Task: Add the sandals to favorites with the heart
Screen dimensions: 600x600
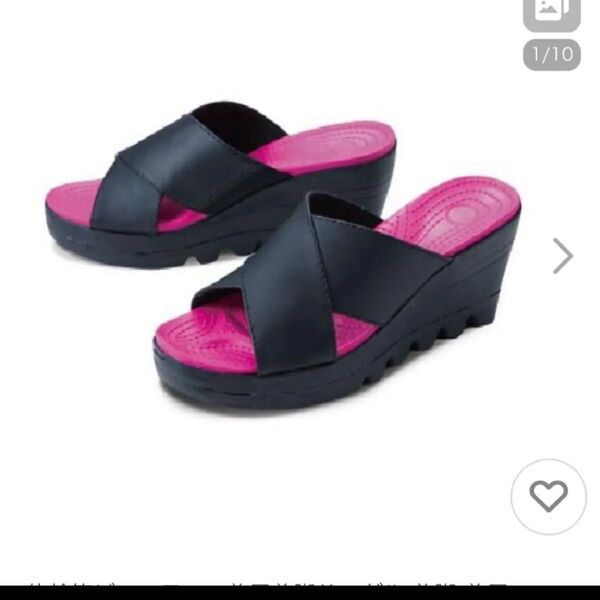Action: (548, 497)
